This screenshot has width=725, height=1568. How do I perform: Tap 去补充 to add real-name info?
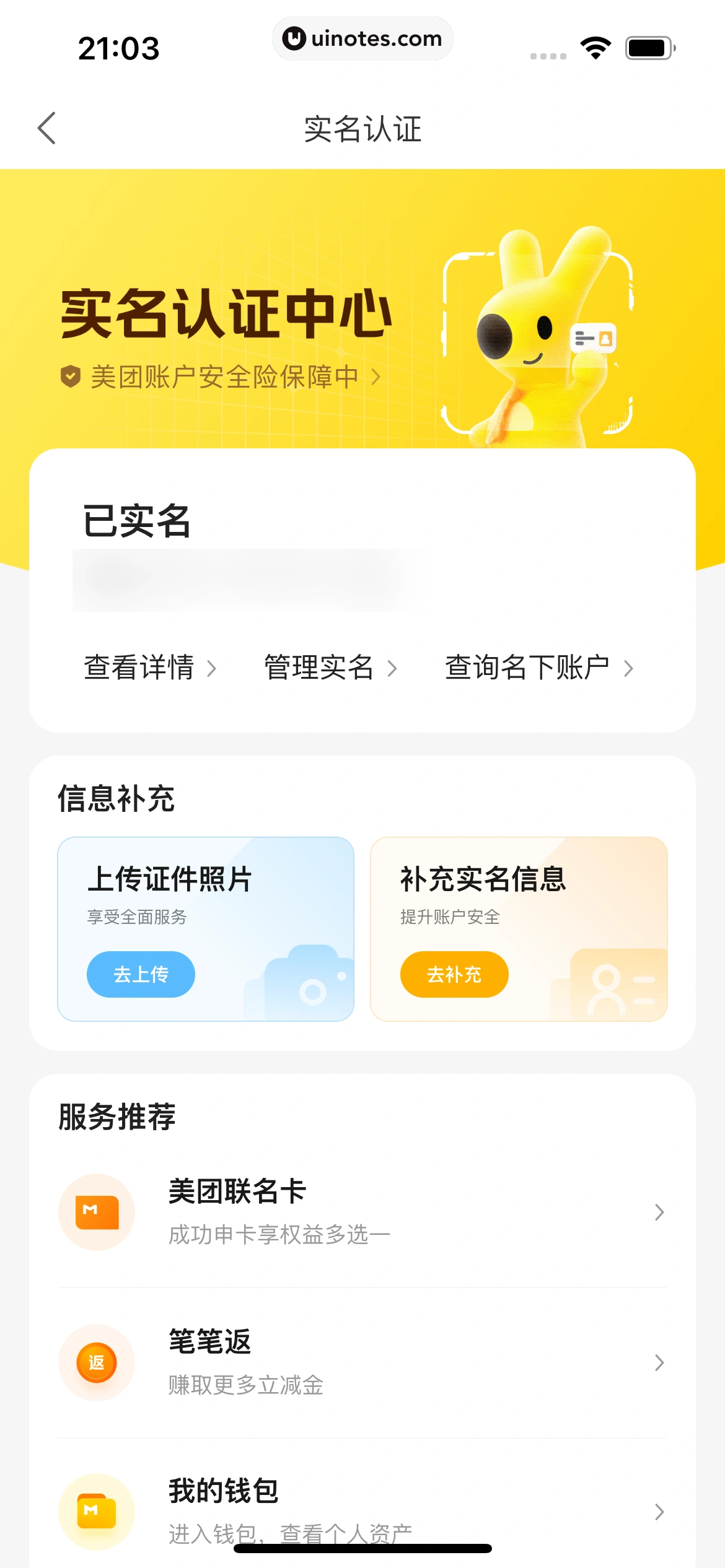(454, 974)
